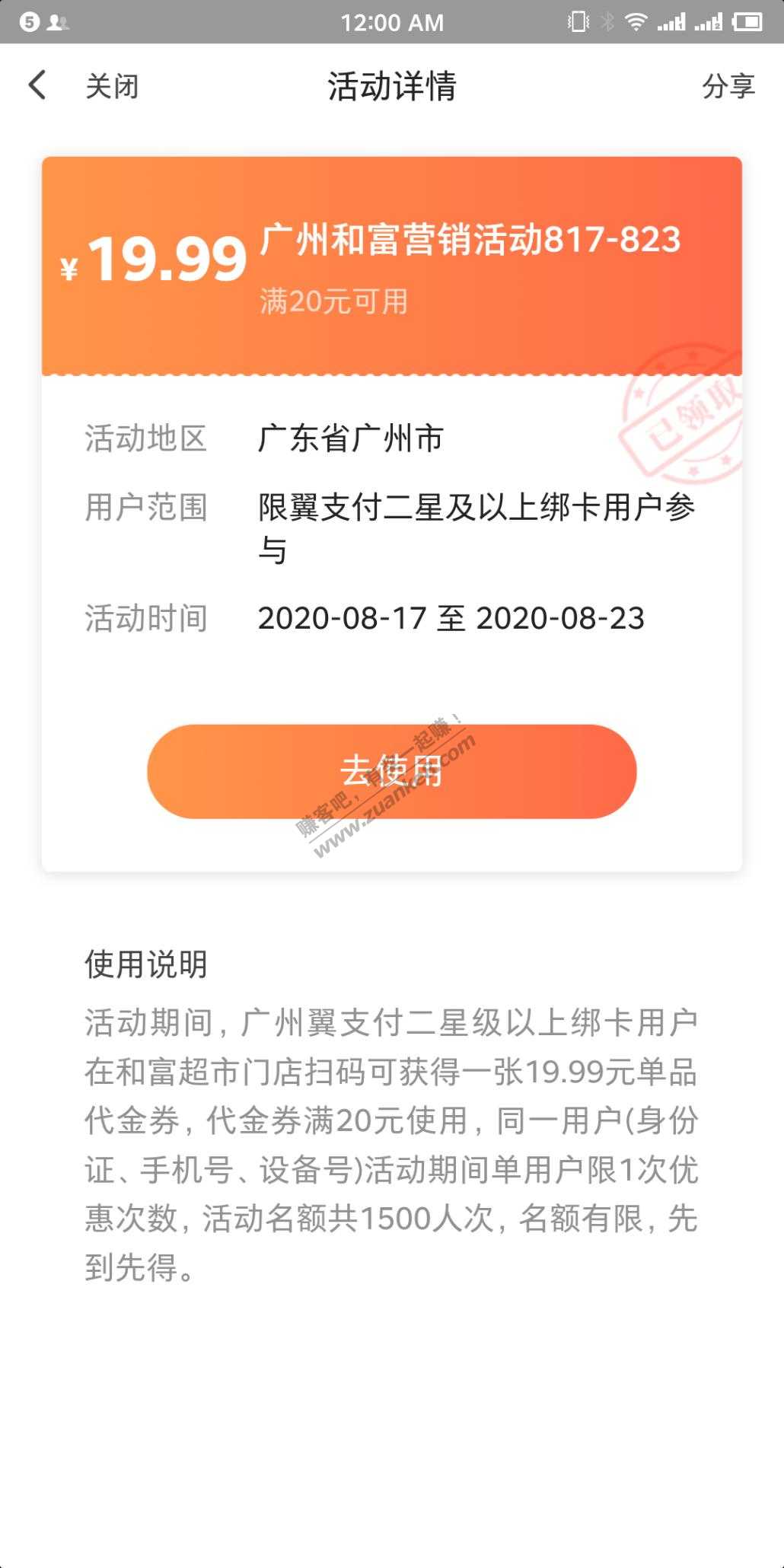Tap the 去使用 button to use coupon

391,771
